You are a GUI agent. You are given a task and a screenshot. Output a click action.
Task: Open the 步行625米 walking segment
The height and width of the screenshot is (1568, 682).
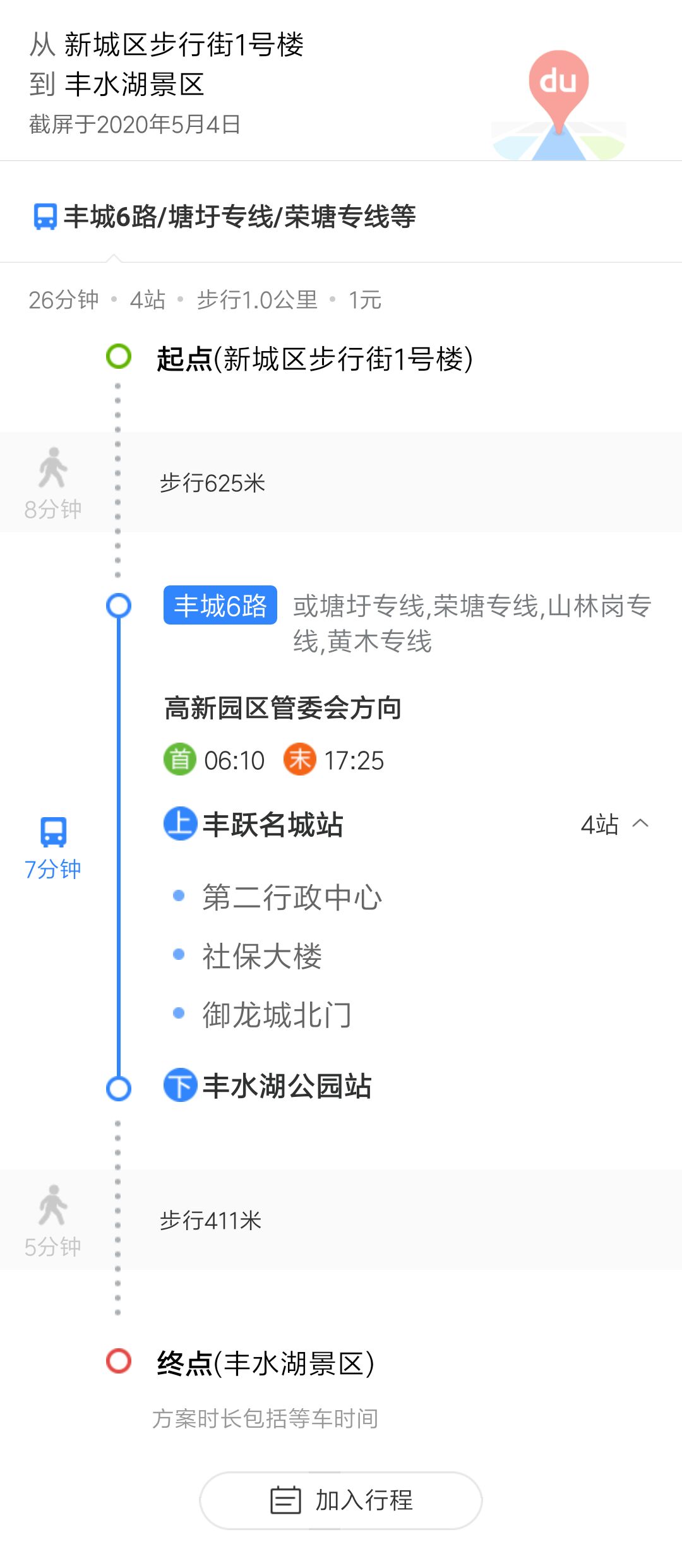(x=341, y=482)
